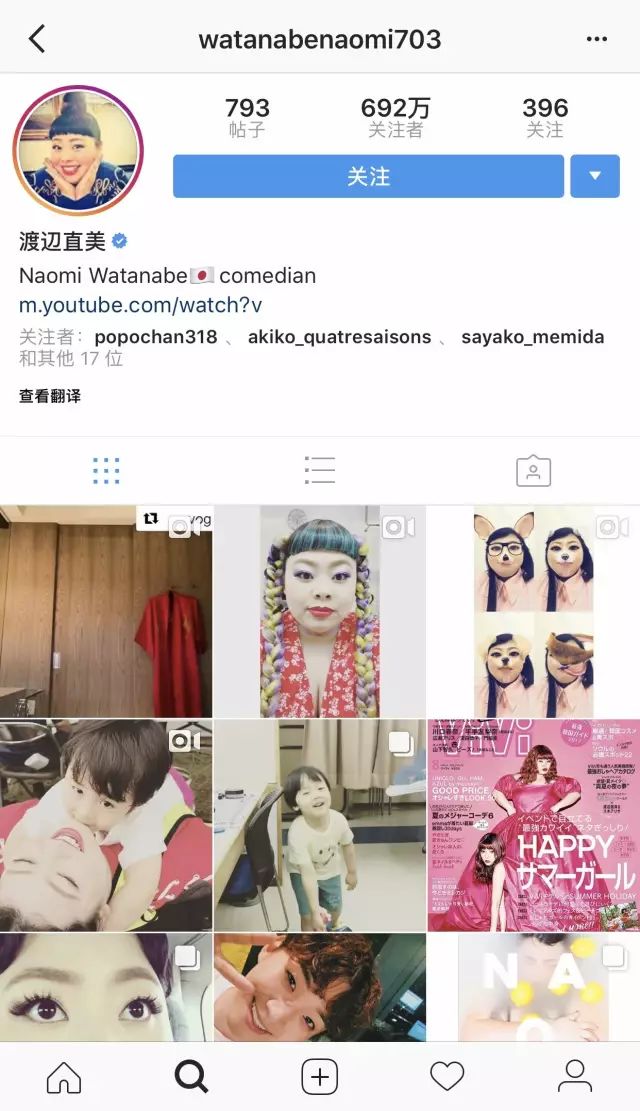The height and width of the screenshot is (1111, 640).
Task: Open mutual follower popochan318
Action: pos(156,337)
